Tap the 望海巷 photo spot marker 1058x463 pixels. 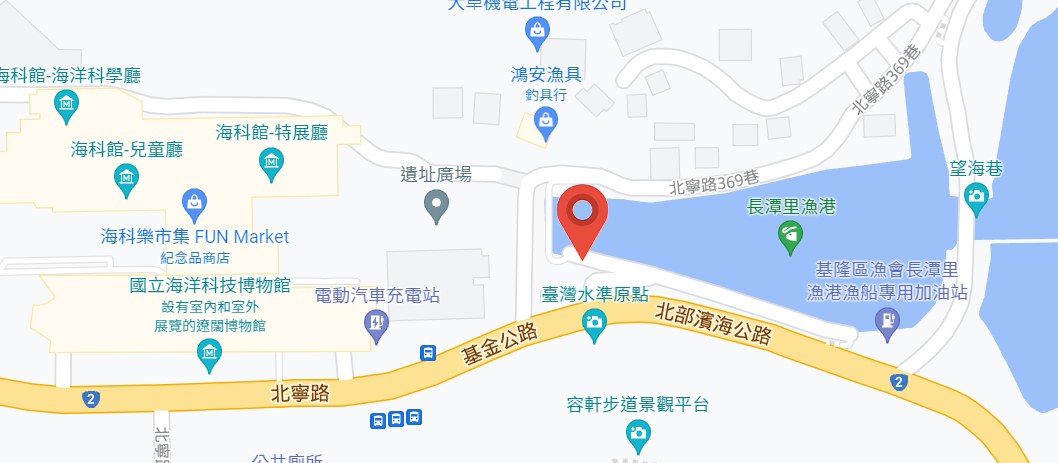tap(977, 197)
